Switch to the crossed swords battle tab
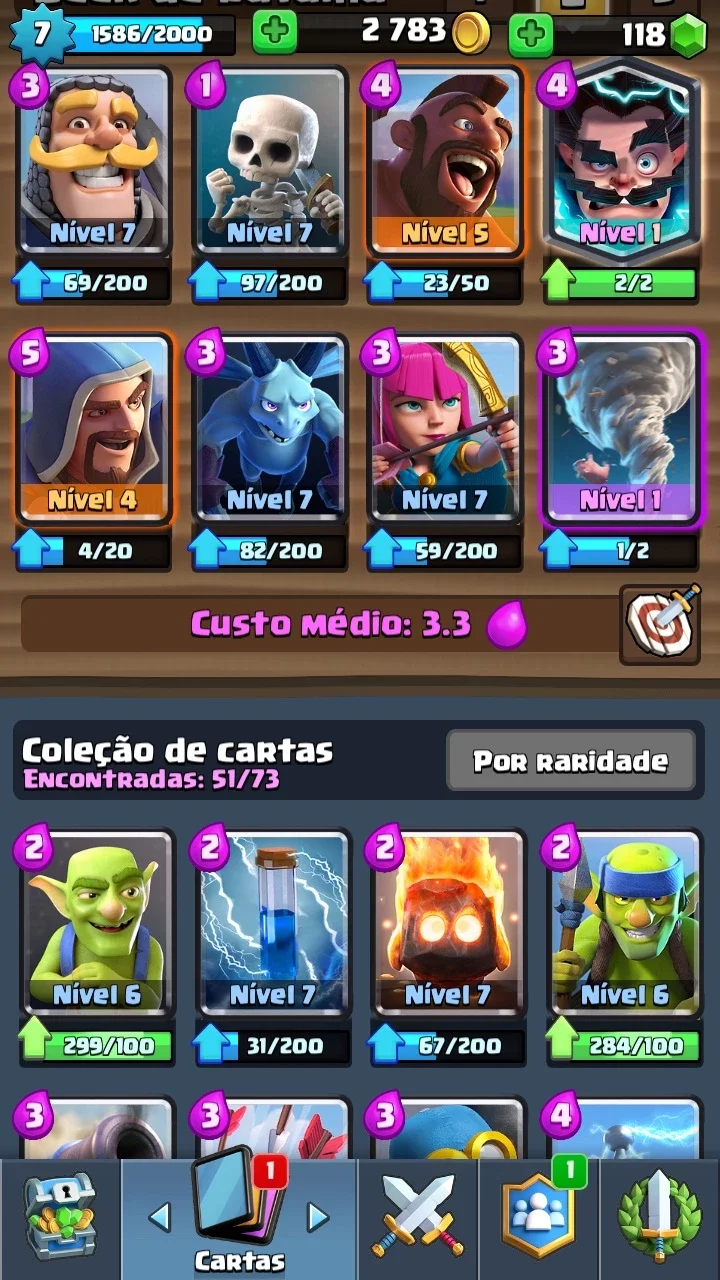 coord(417,1219)
